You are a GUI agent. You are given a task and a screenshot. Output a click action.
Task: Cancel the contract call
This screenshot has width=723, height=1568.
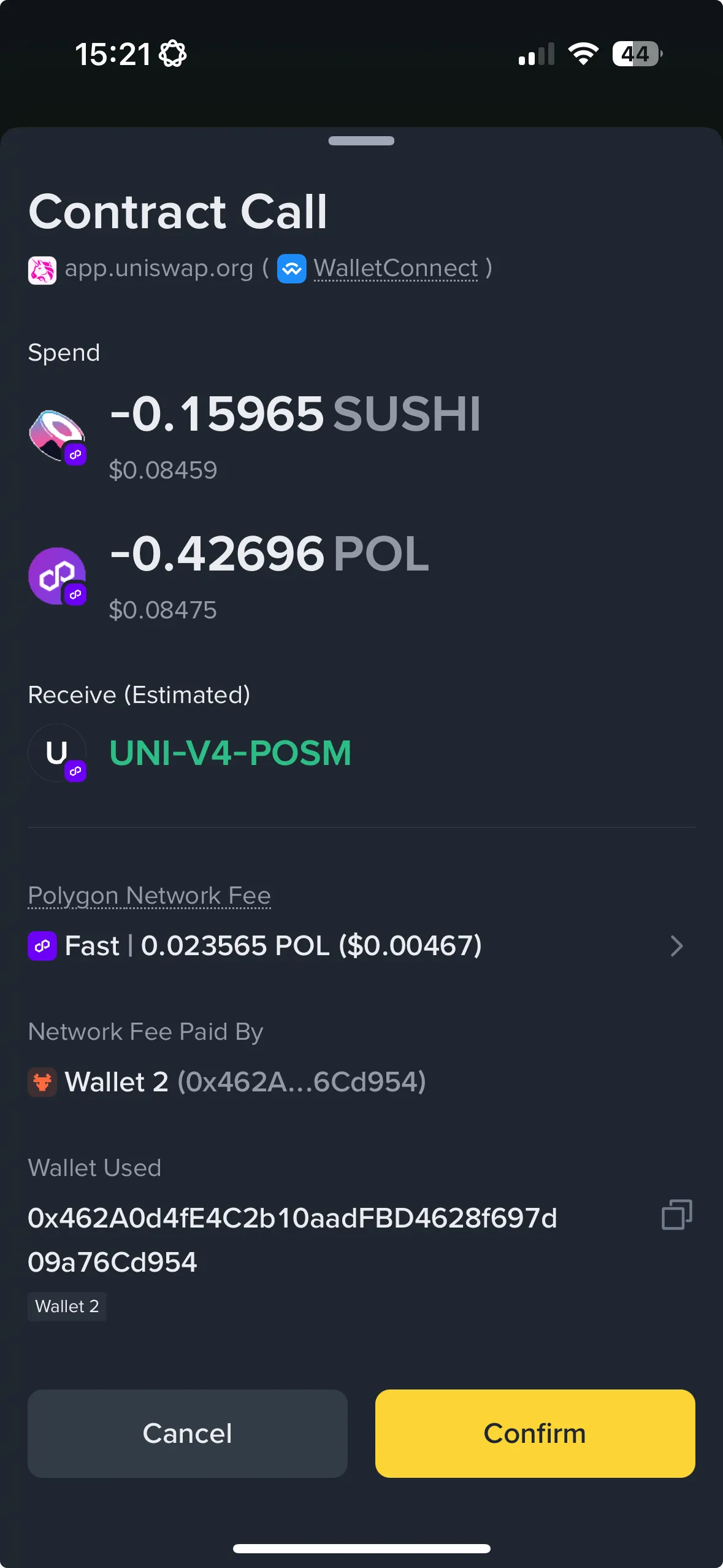tap(186, 1434)
